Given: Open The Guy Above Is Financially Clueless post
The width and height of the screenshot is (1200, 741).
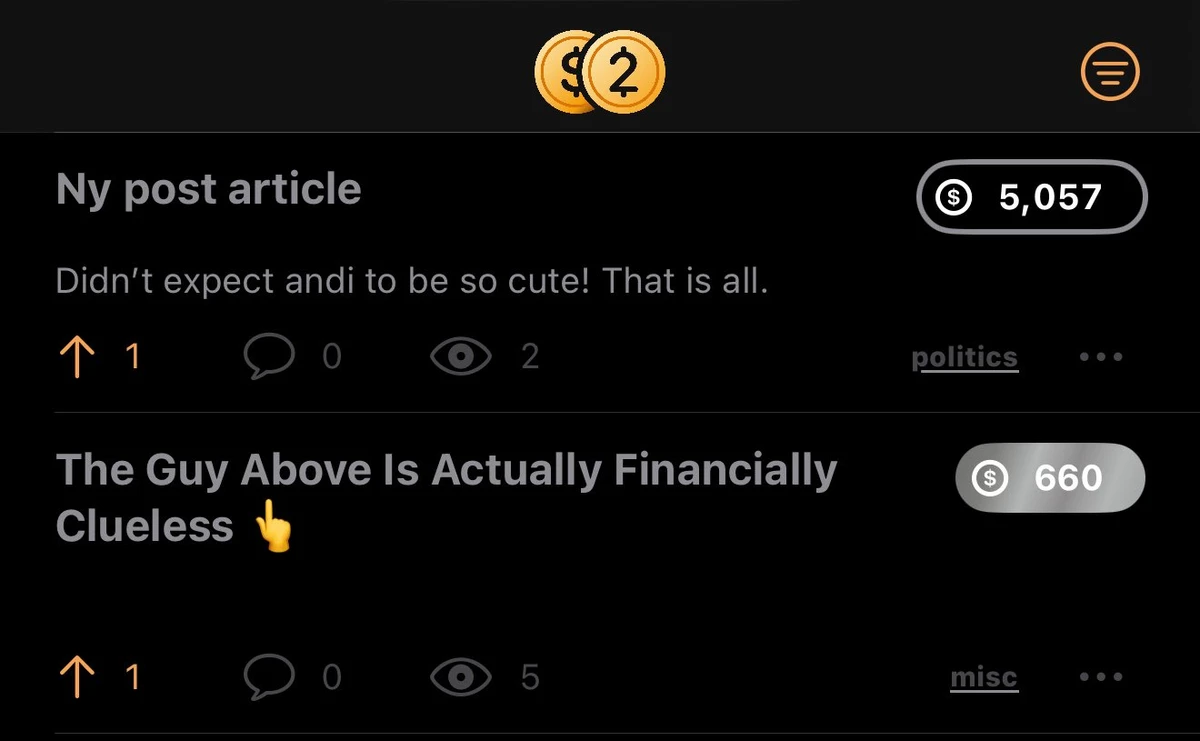Looking at the screenshot, I should tap(445, 497).
